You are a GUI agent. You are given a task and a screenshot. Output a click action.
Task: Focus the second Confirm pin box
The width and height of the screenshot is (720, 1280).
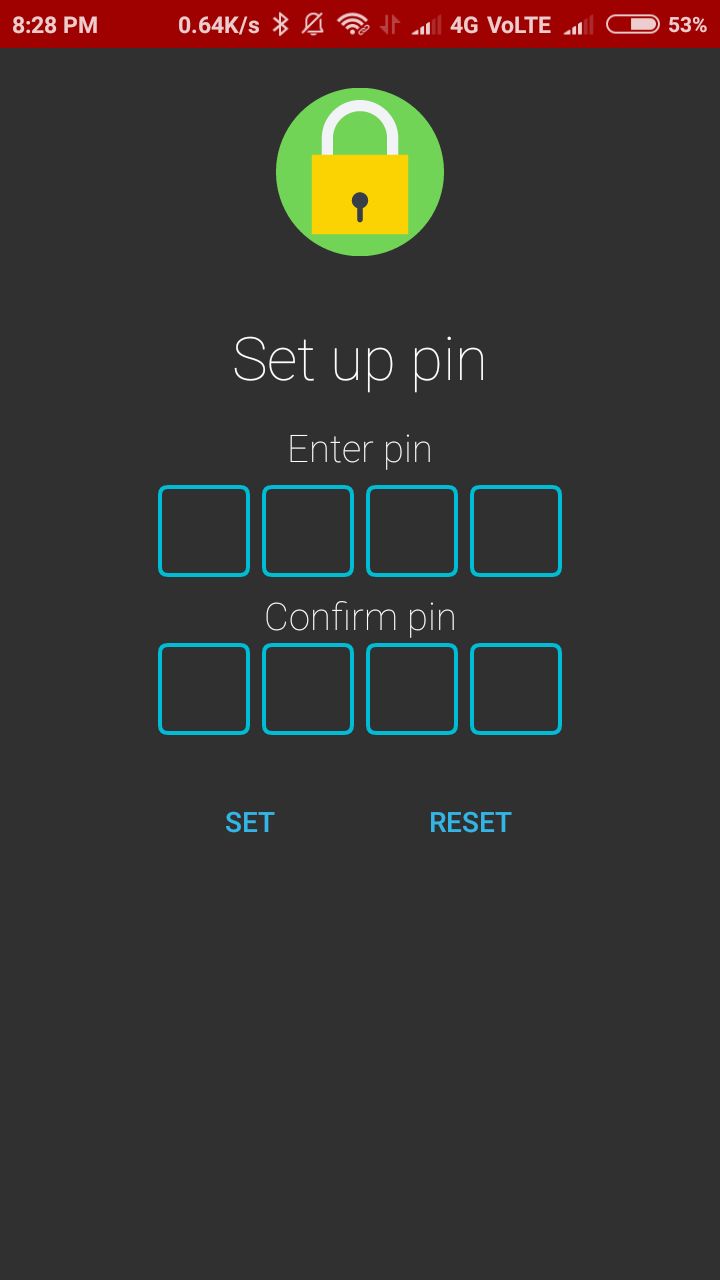[x=308, y=689]
